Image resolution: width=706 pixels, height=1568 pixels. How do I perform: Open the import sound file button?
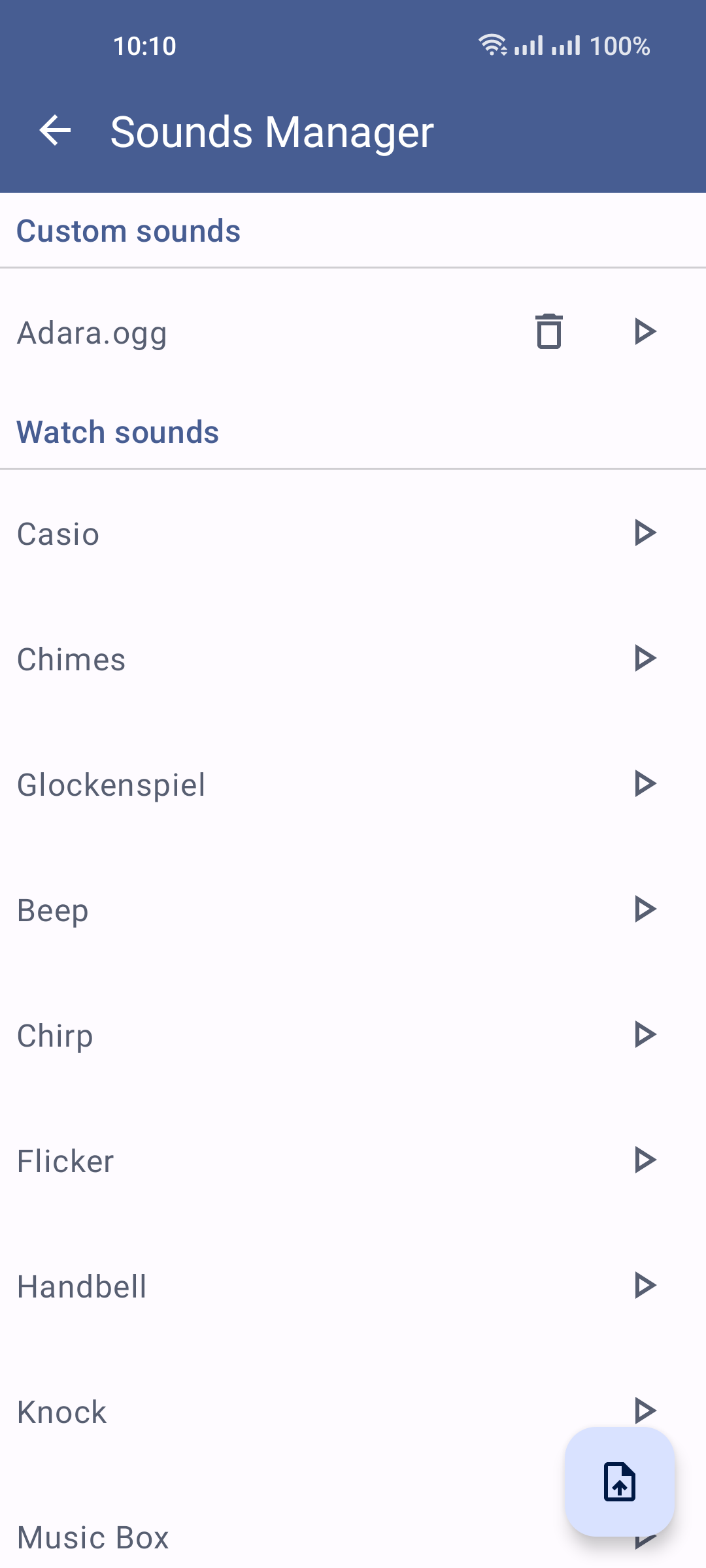(618, 1482)
